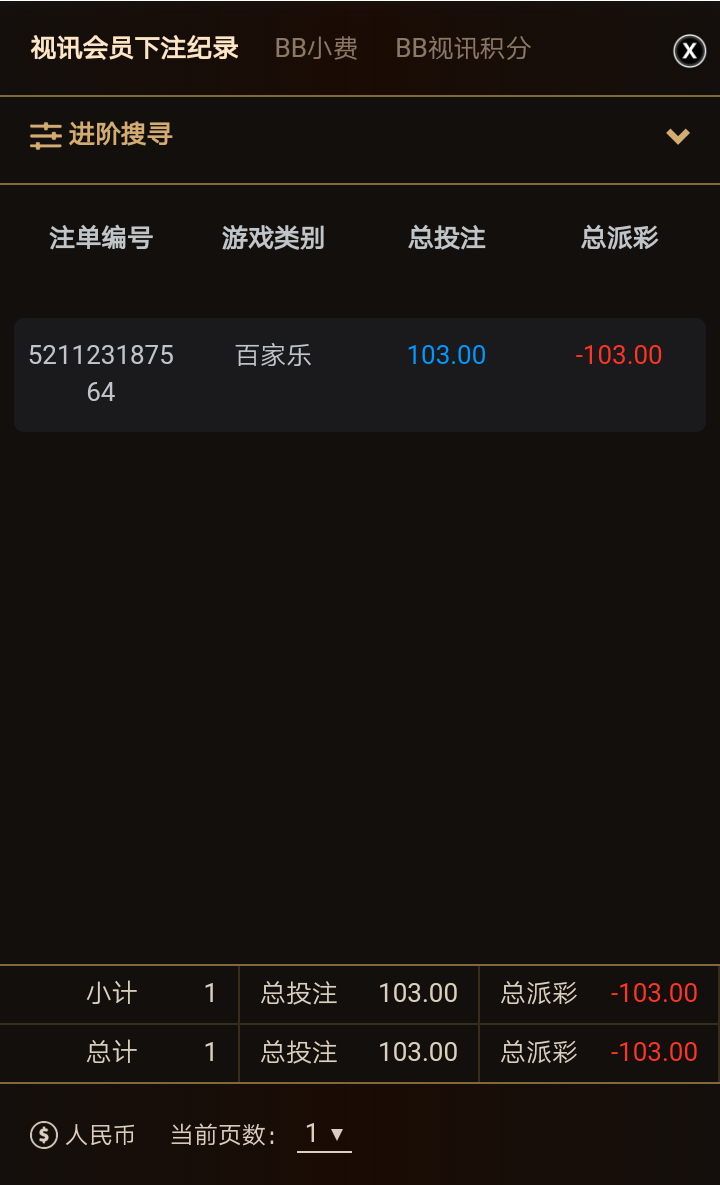
Task: Expand the 进阶搜寻 advanced search panel
Action: [678, 136]
